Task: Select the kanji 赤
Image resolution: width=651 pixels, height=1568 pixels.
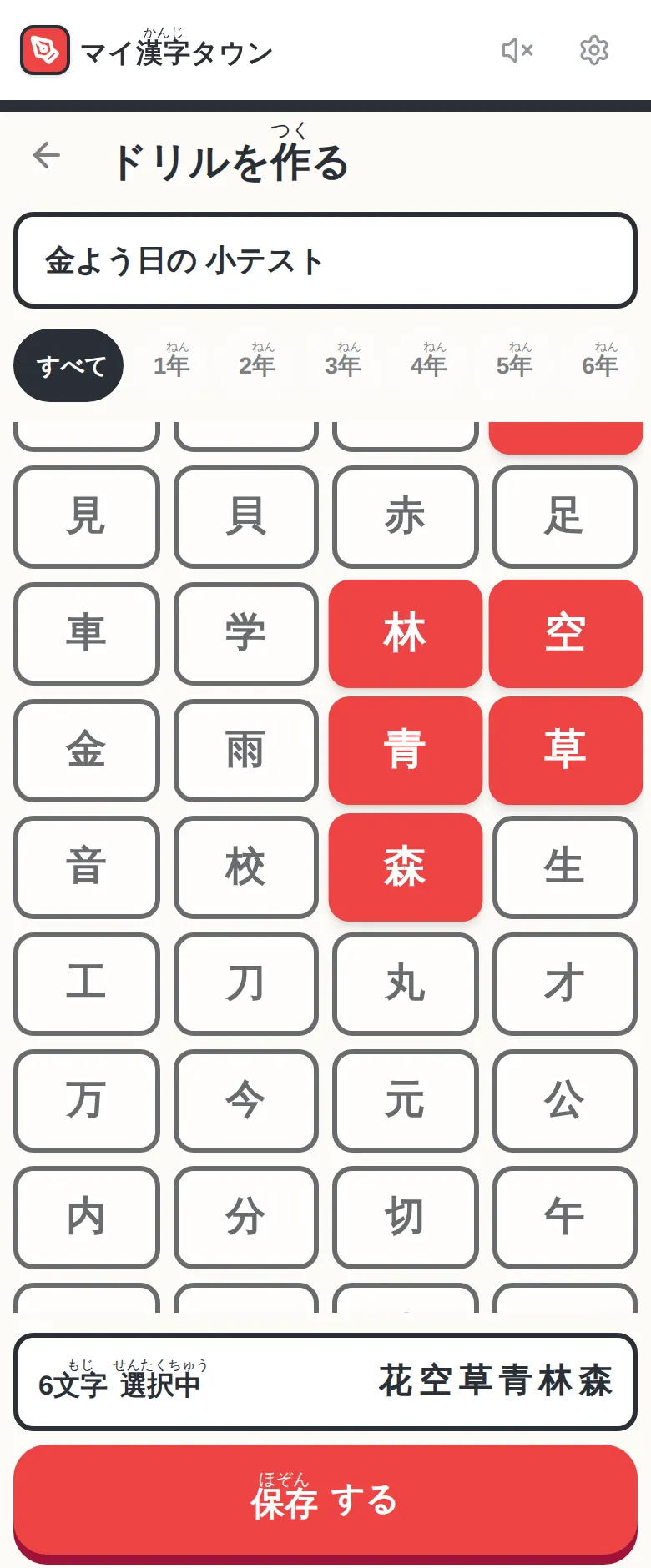Action: 406,517
